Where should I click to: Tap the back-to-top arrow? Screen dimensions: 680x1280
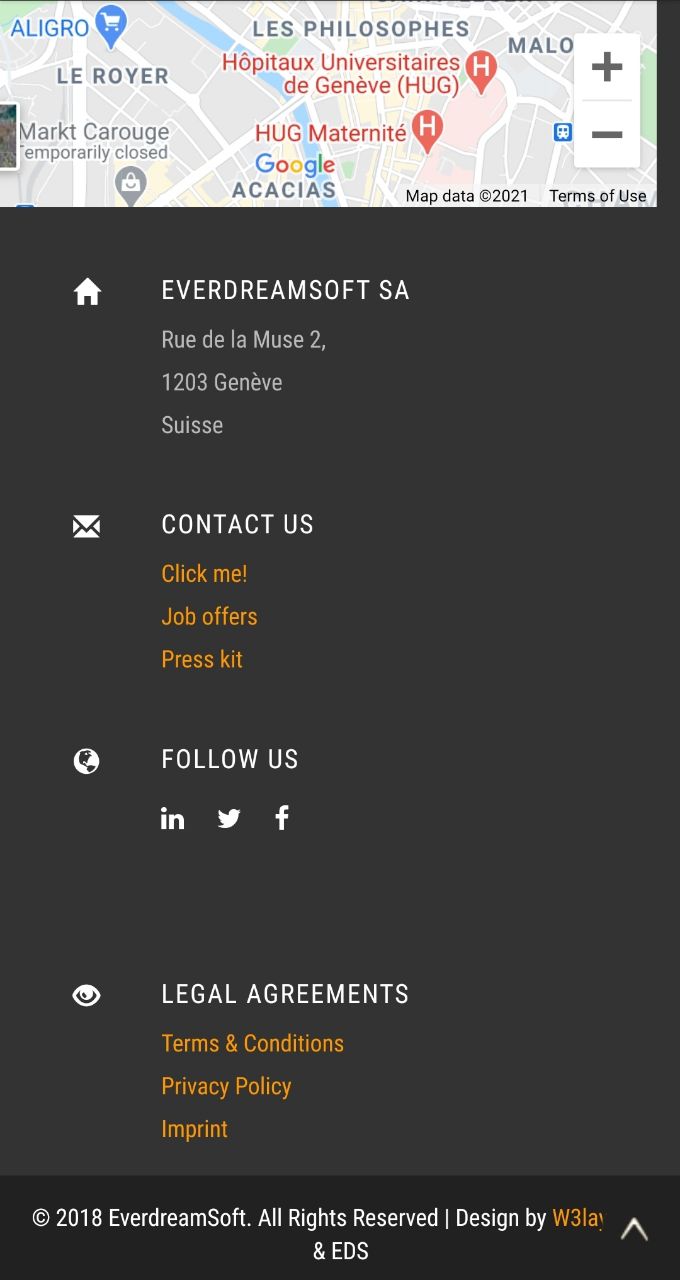[634, 1230]
